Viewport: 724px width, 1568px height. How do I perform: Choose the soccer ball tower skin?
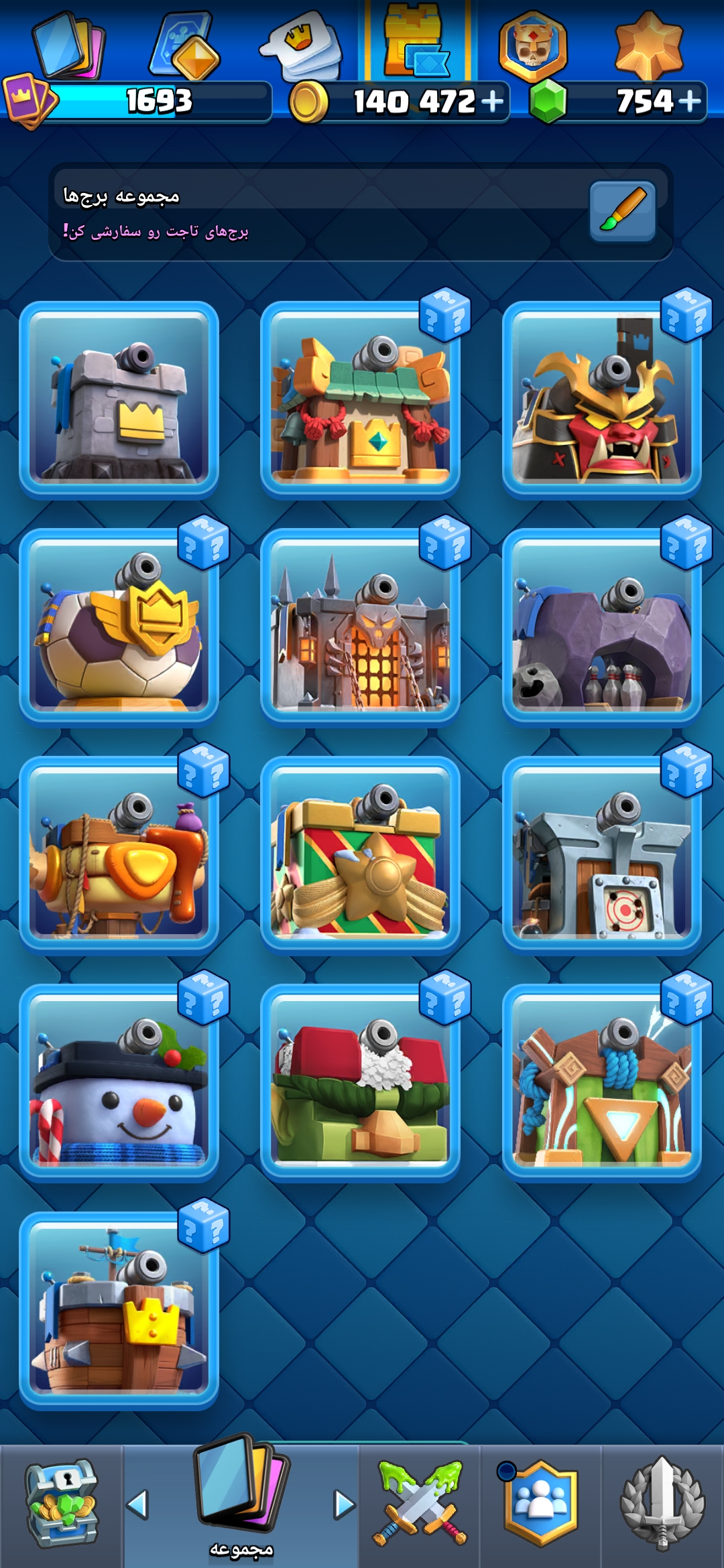[119, 627]
